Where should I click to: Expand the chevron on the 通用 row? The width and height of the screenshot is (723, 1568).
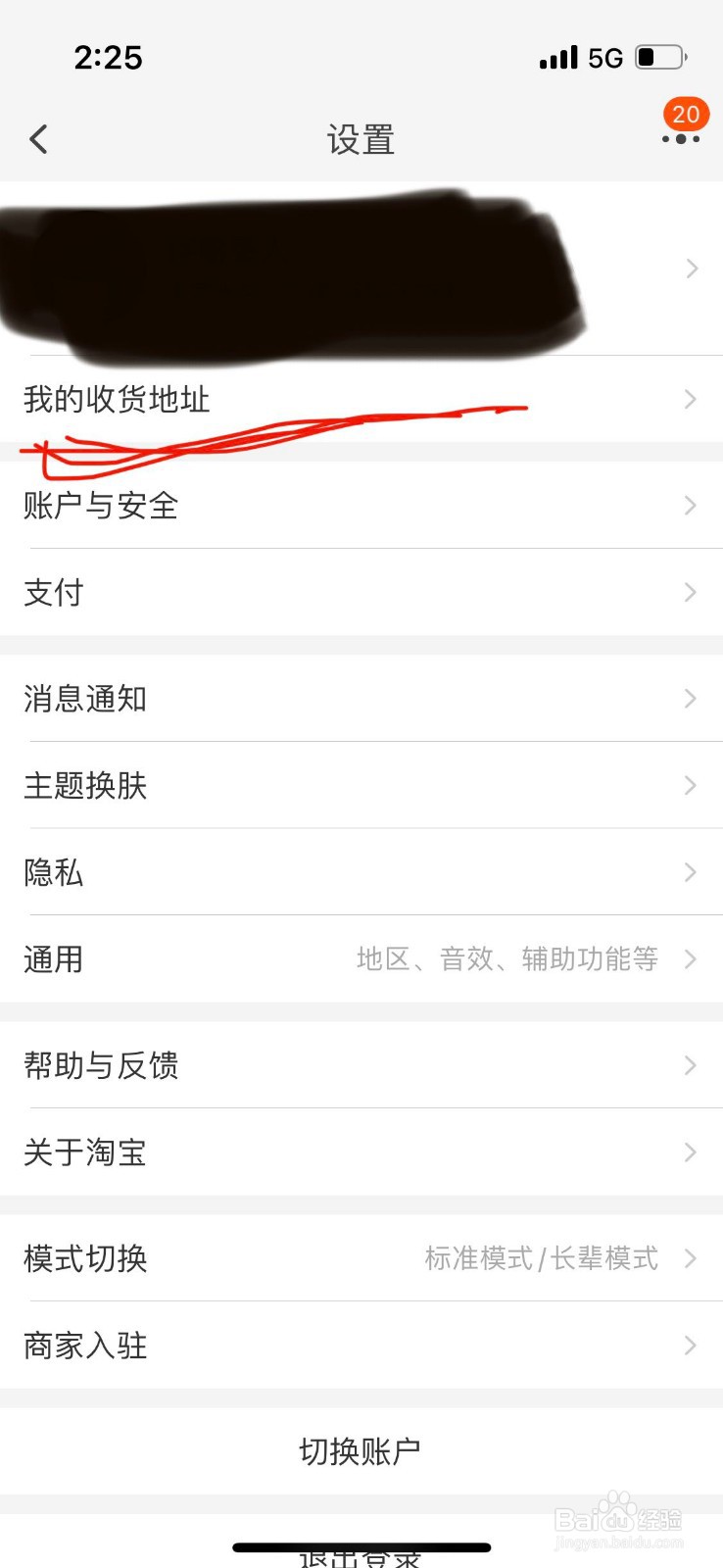(x=691, y=958)
